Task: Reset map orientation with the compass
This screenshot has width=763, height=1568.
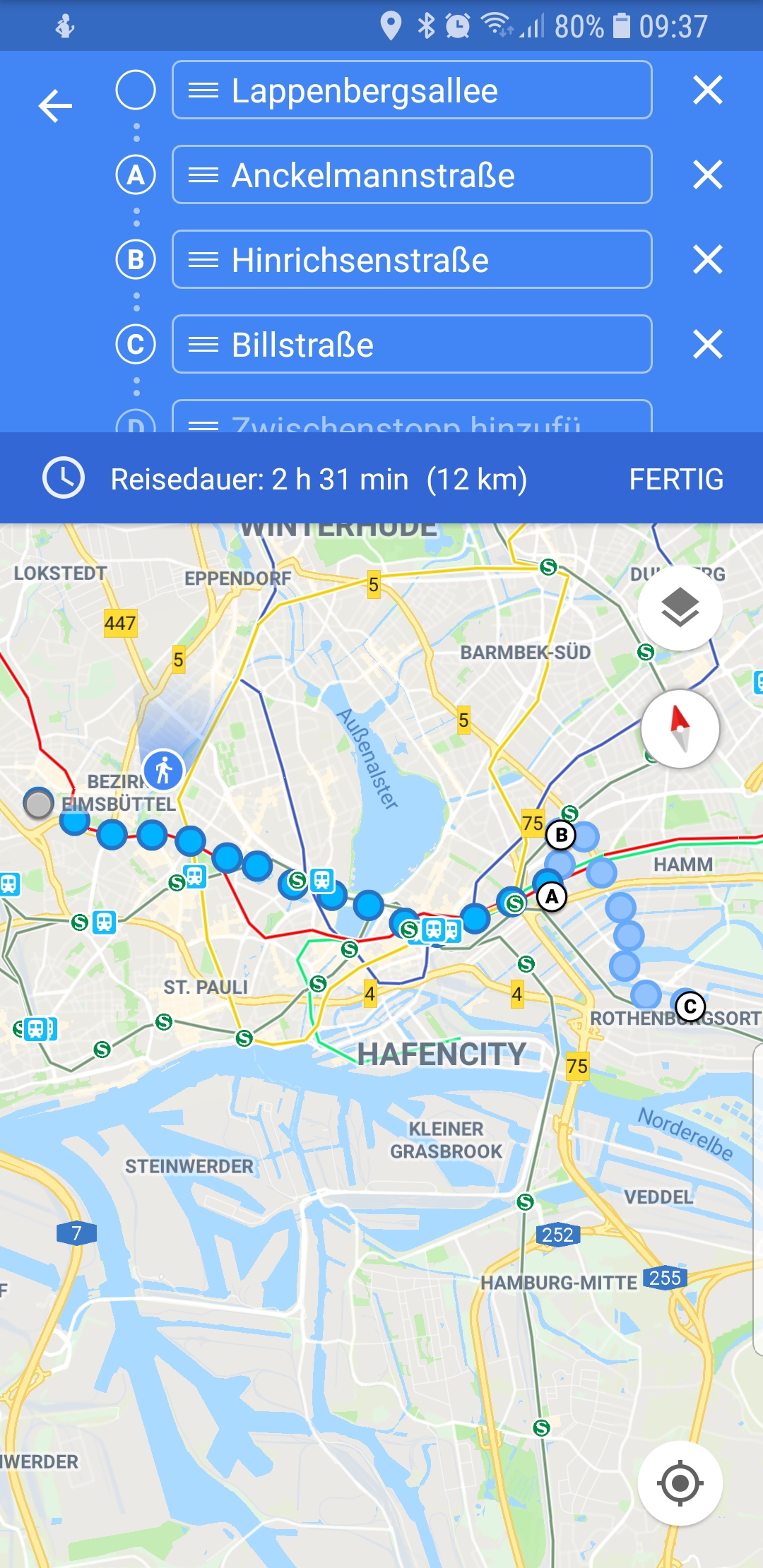Action: pos(680,729)
